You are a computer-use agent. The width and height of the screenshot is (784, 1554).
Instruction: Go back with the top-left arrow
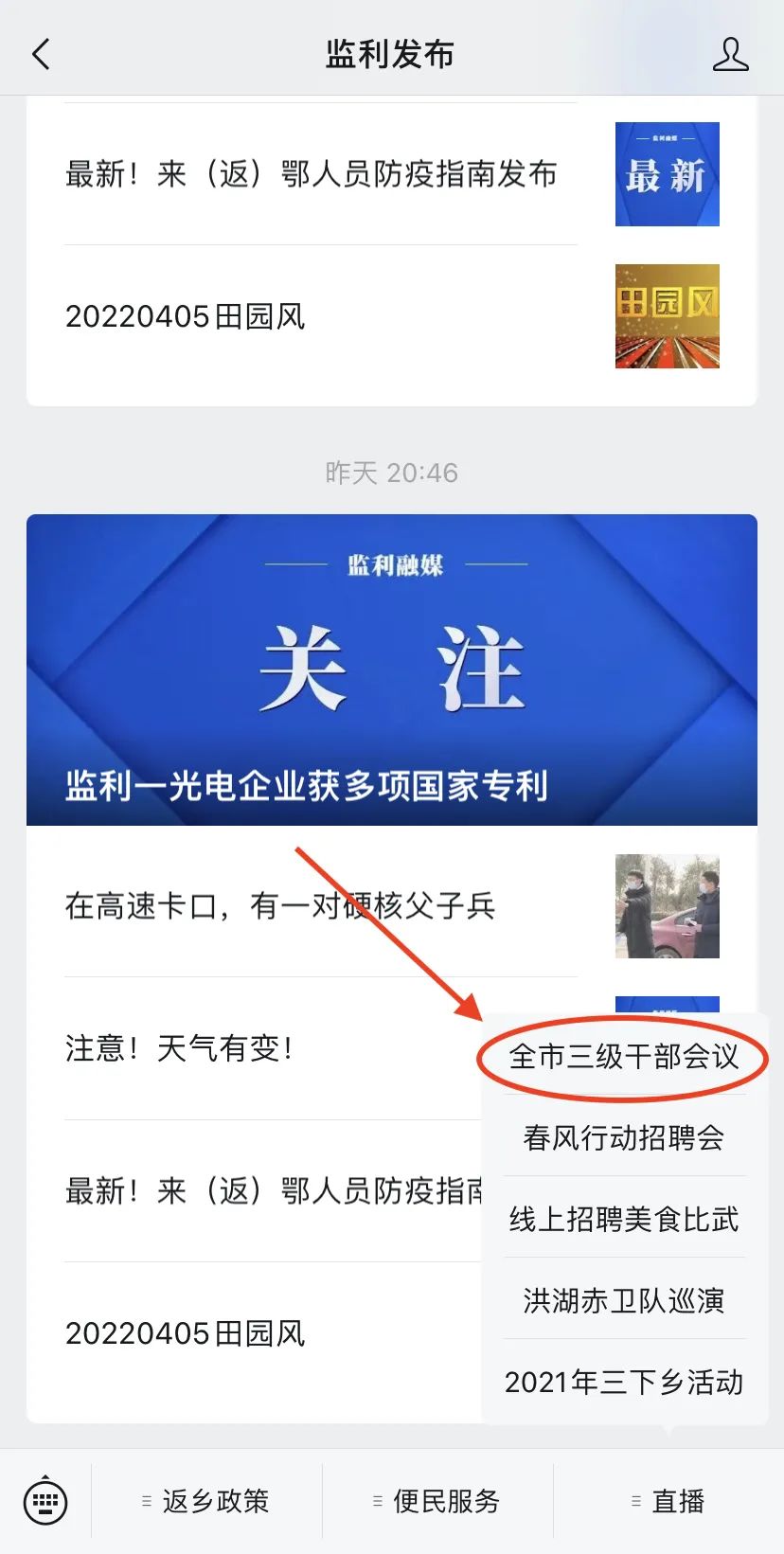pos(41,55)
